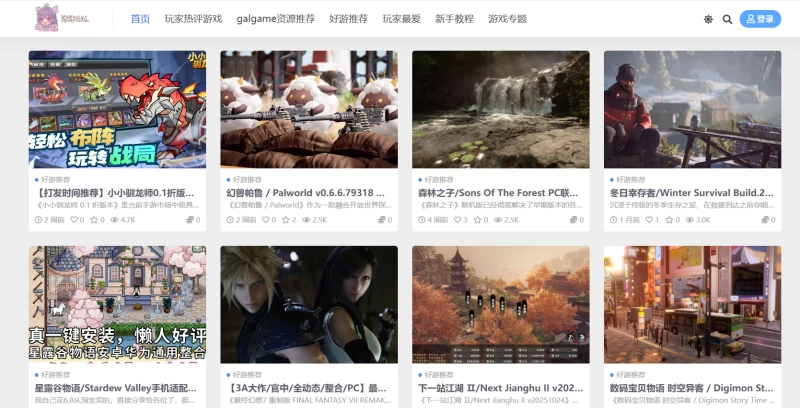Open 玩家热评游戏 in the navigation

pyautogui.click(x=194, y=19)
